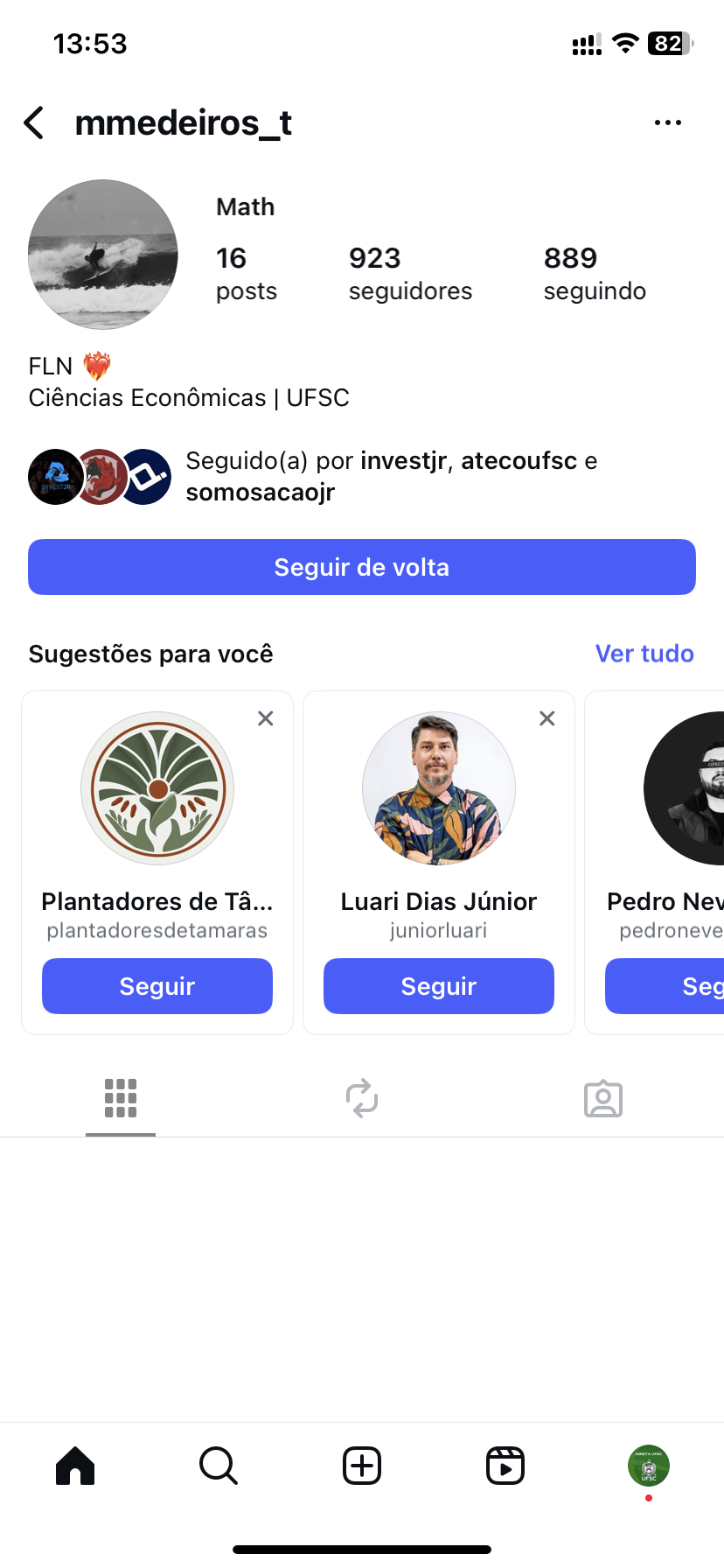Create a new post

(x=362, y=1466)
